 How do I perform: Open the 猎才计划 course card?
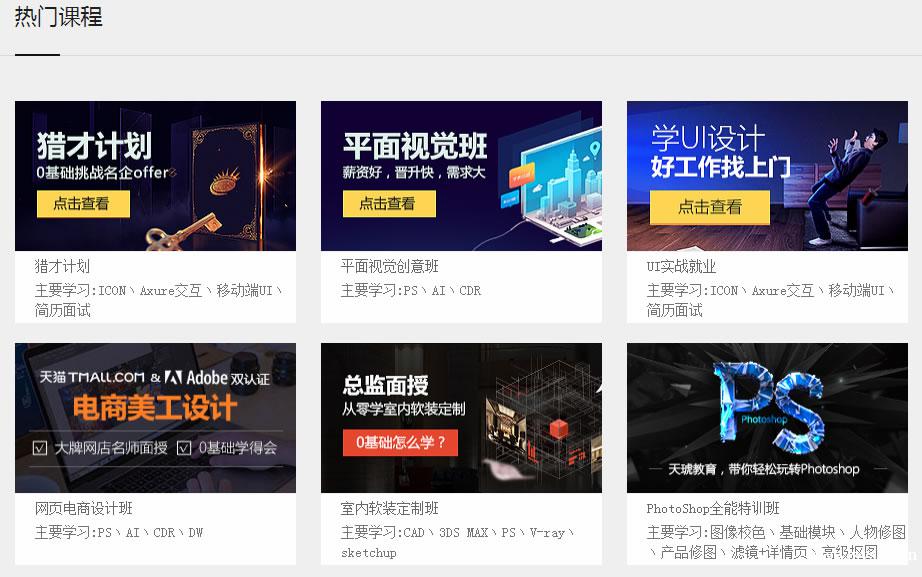[x=155, y=176]
